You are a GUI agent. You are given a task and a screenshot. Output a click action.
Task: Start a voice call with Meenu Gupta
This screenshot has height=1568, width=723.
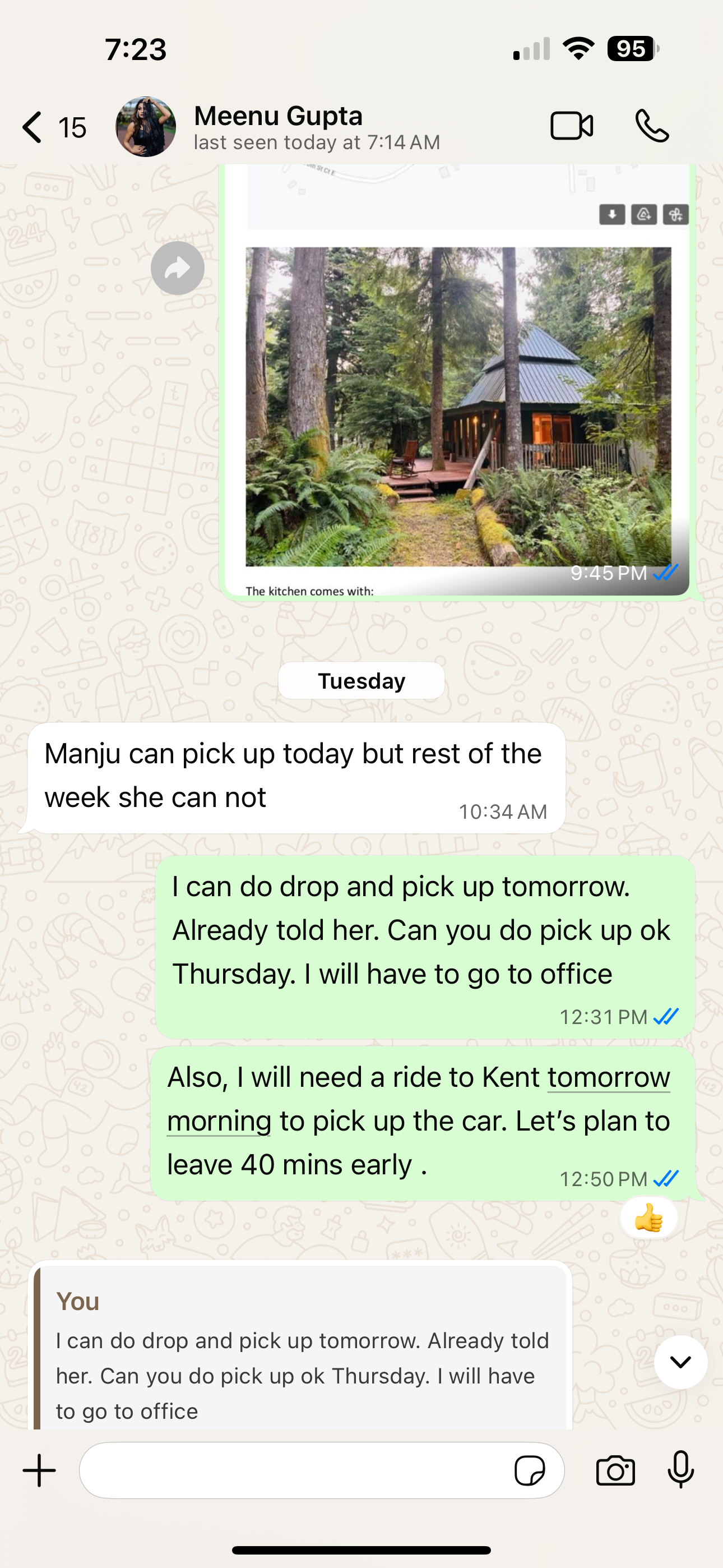(x=652, y=126)
